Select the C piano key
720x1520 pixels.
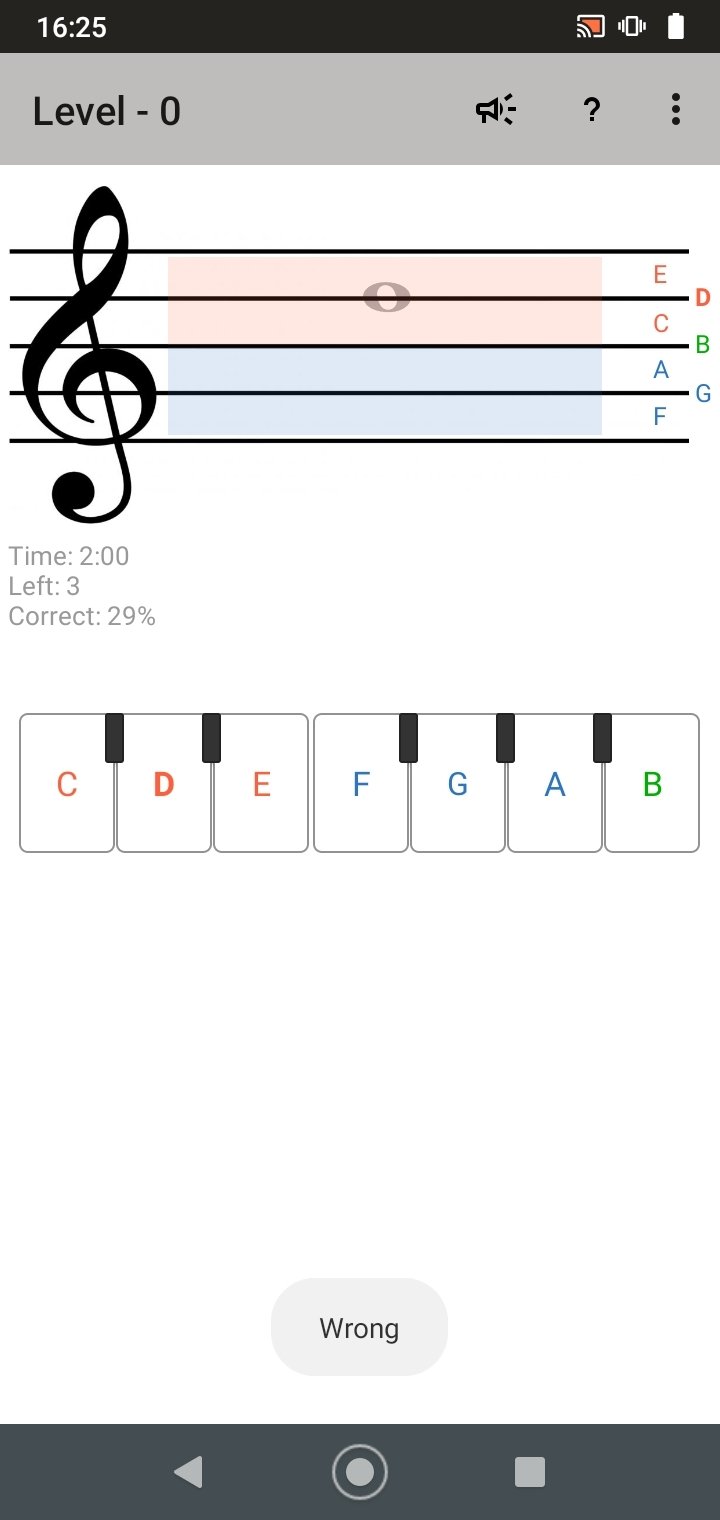[67, 783]
